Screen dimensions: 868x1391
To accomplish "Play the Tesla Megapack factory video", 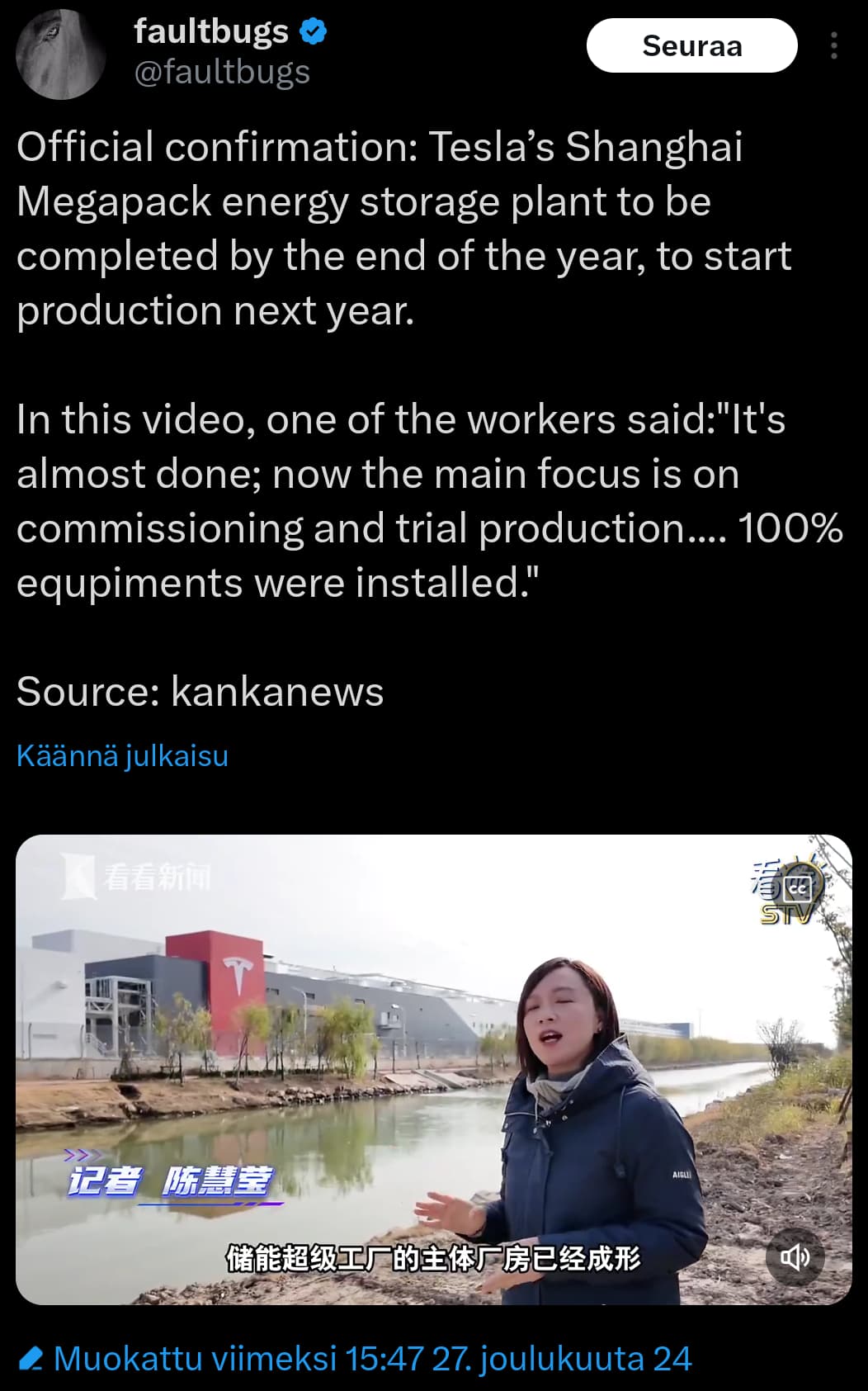I will [x=434, y=1069].
